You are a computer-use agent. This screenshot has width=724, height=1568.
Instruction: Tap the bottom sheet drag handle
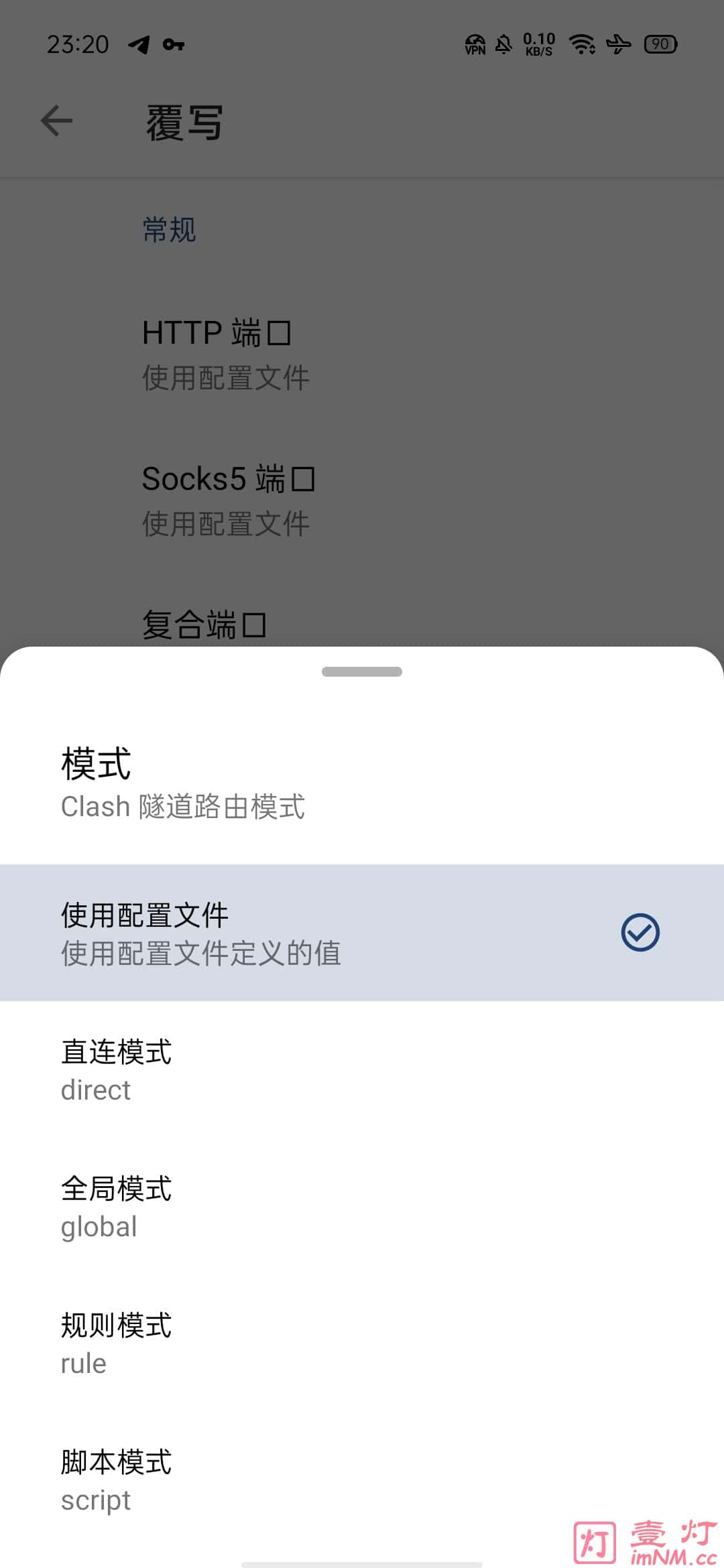(x=362, y=672)
